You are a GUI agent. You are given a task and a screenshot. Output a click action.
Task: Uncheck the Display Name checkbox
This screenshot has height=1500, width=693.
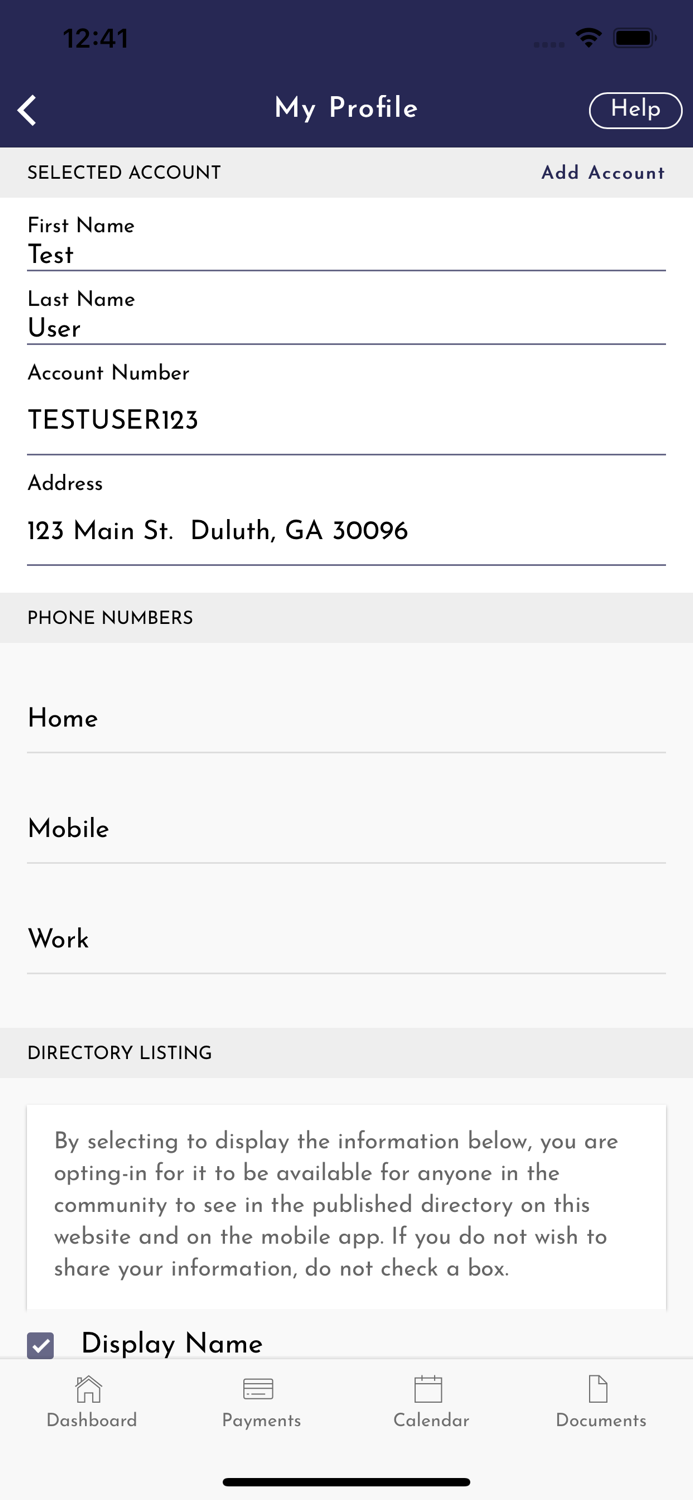click(x=41, y=1345)
